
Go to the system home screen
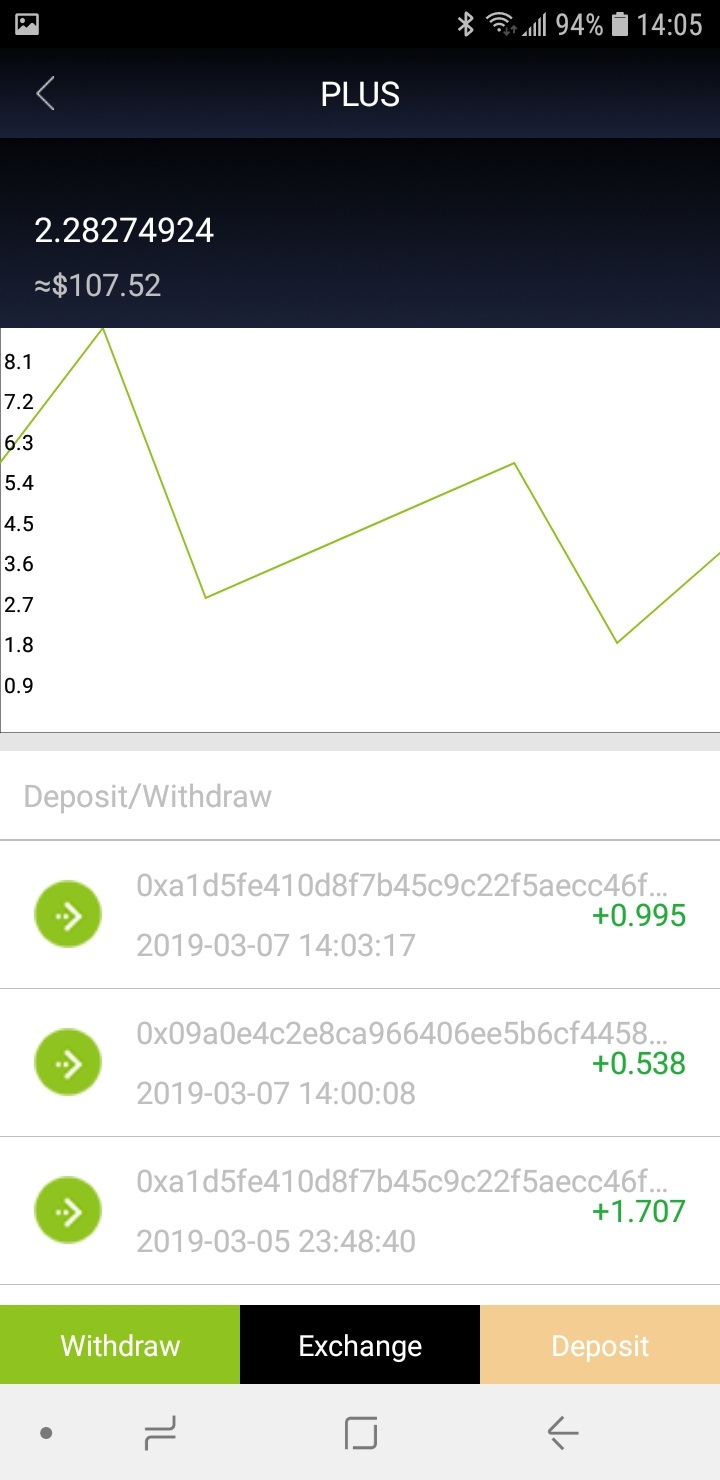coord(360,1434)
